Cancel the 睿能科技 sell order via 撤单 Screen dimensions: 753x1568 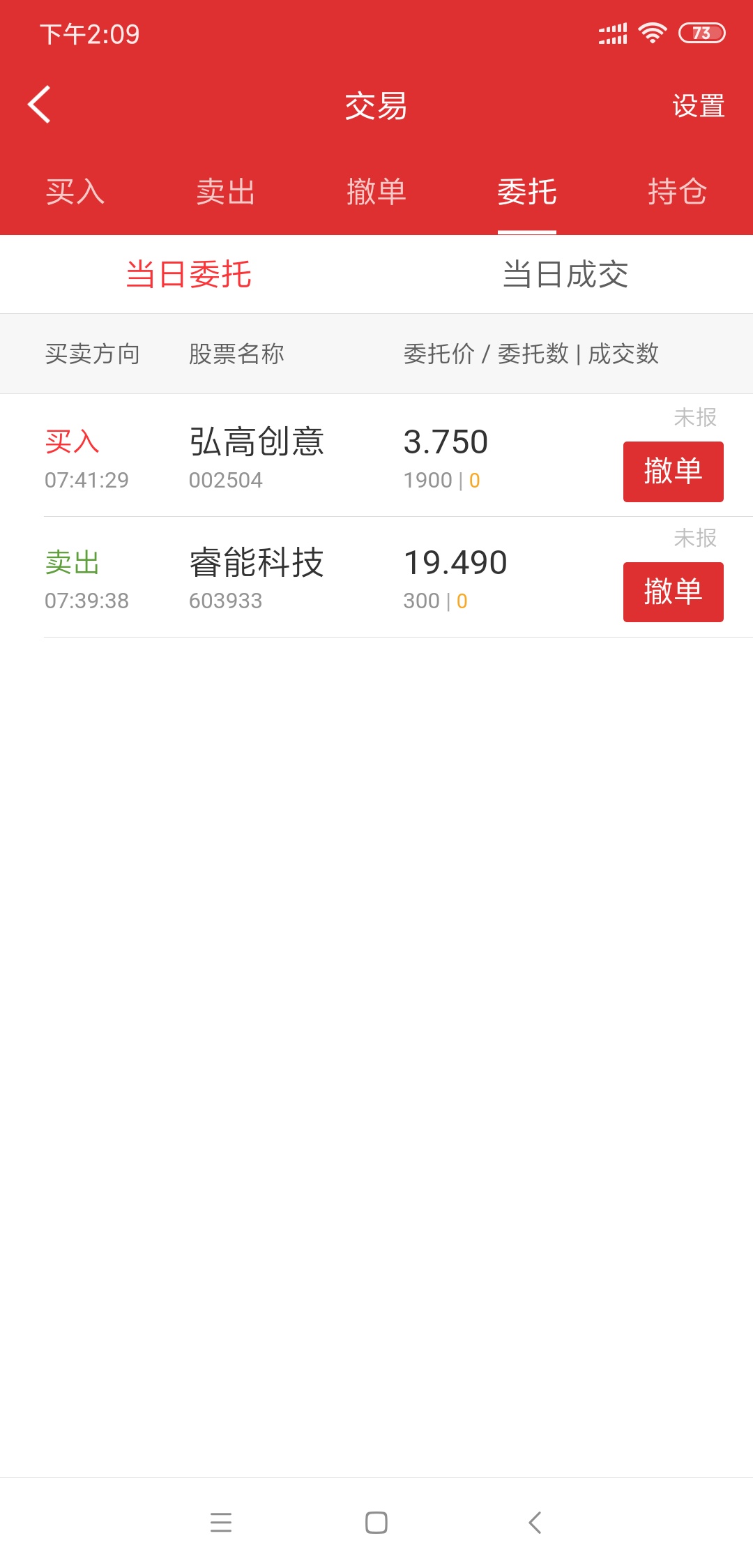click(673, 592)
